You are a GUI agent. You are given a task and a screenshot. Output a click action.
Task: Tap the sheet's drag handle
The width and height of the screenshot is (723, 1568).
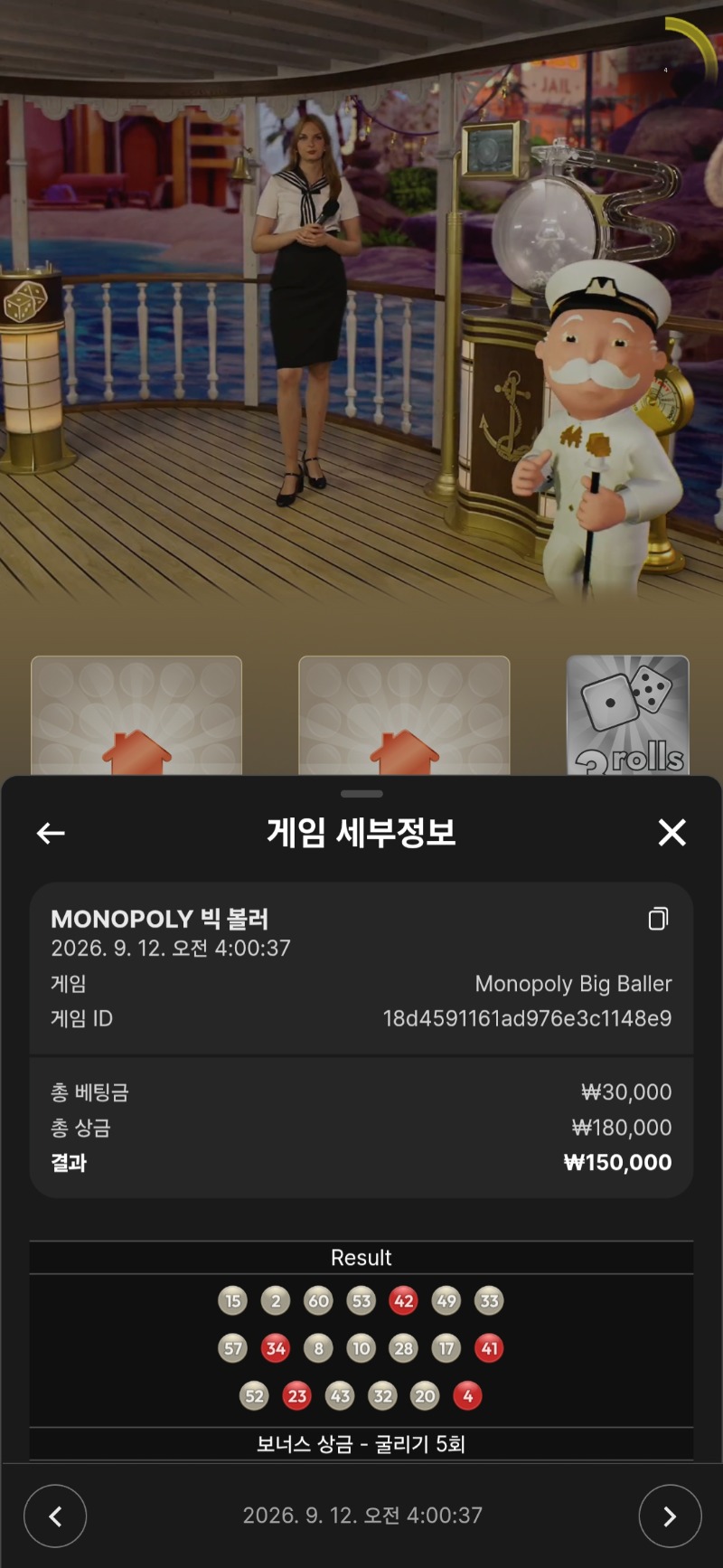[361, 794]
